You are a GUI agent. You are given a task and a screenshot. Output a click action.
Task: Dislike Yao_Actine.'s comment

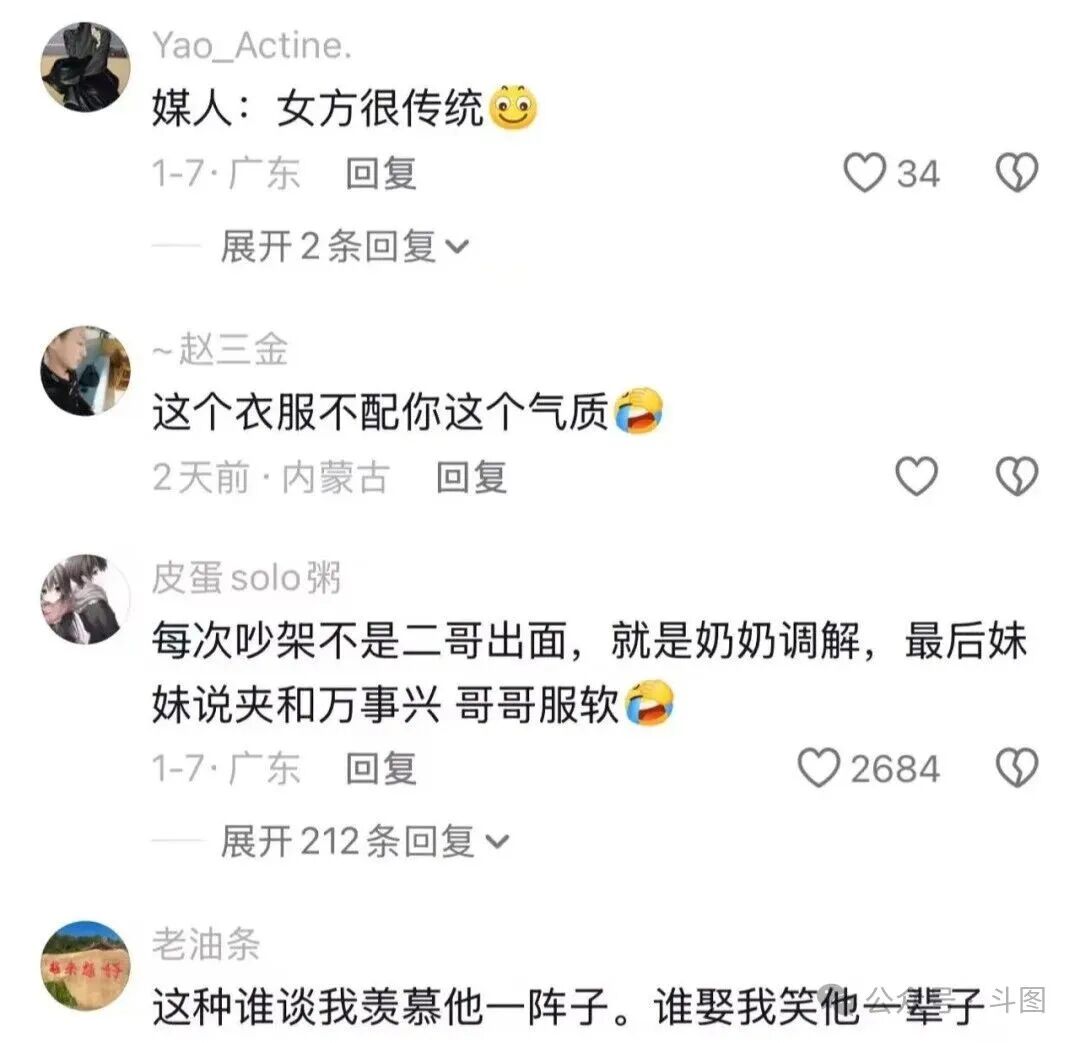coord(1018,174)
